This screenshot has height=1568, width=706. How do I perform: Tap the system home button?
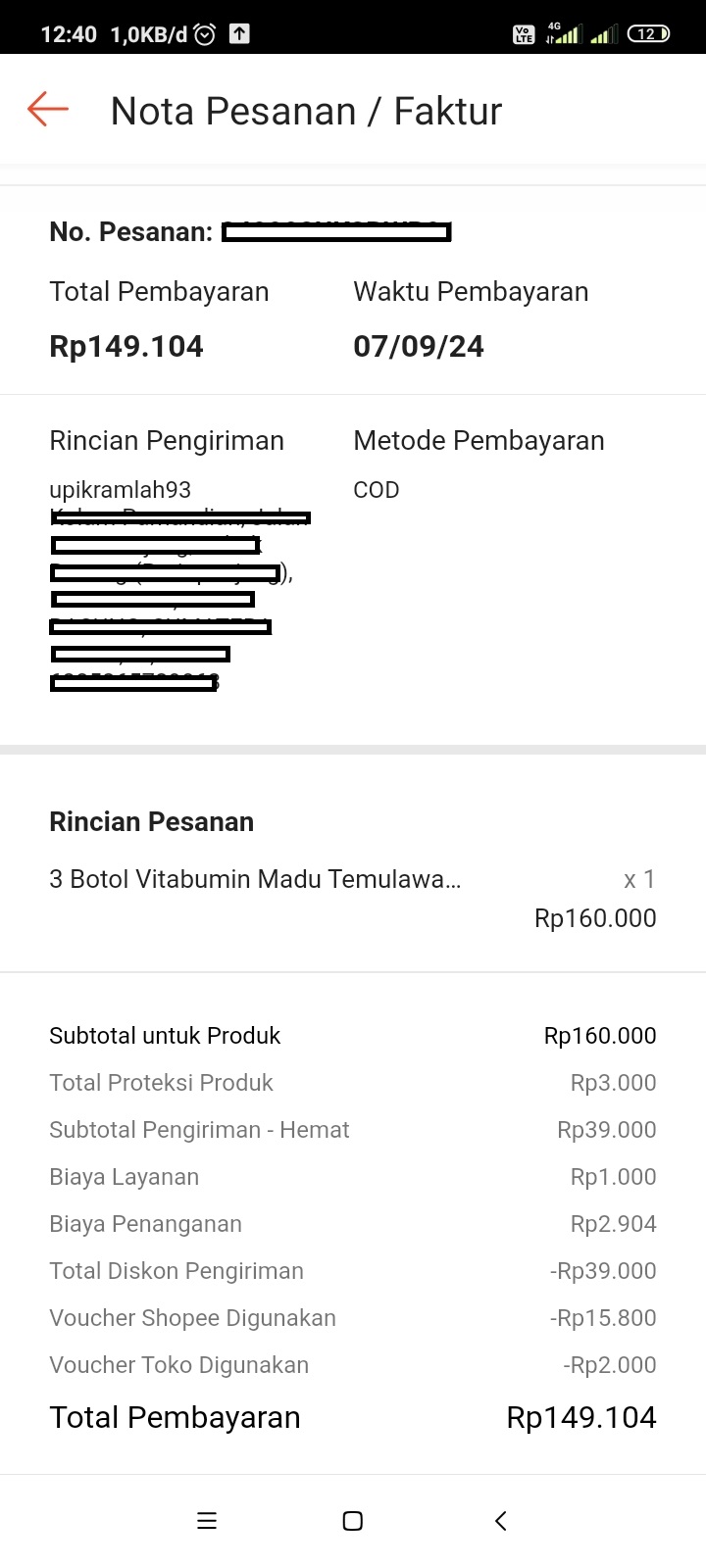(353, 1521)
